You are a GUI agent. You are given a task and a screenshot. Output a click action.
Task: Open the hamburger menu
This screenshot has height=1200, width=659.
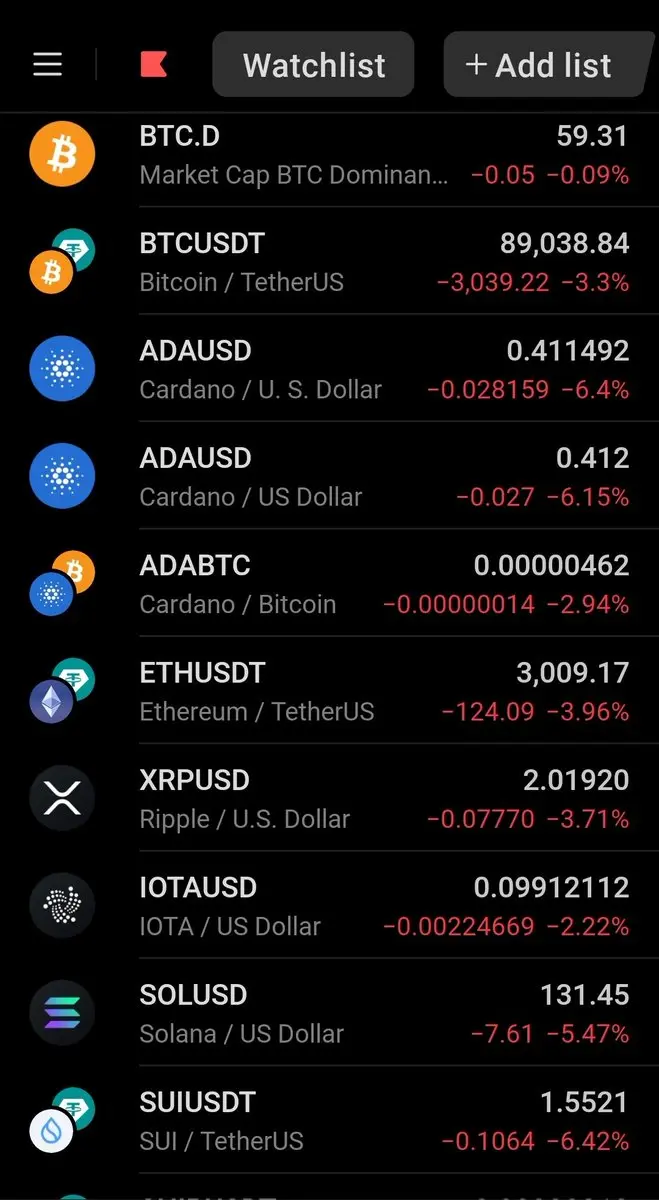[47, 65]
